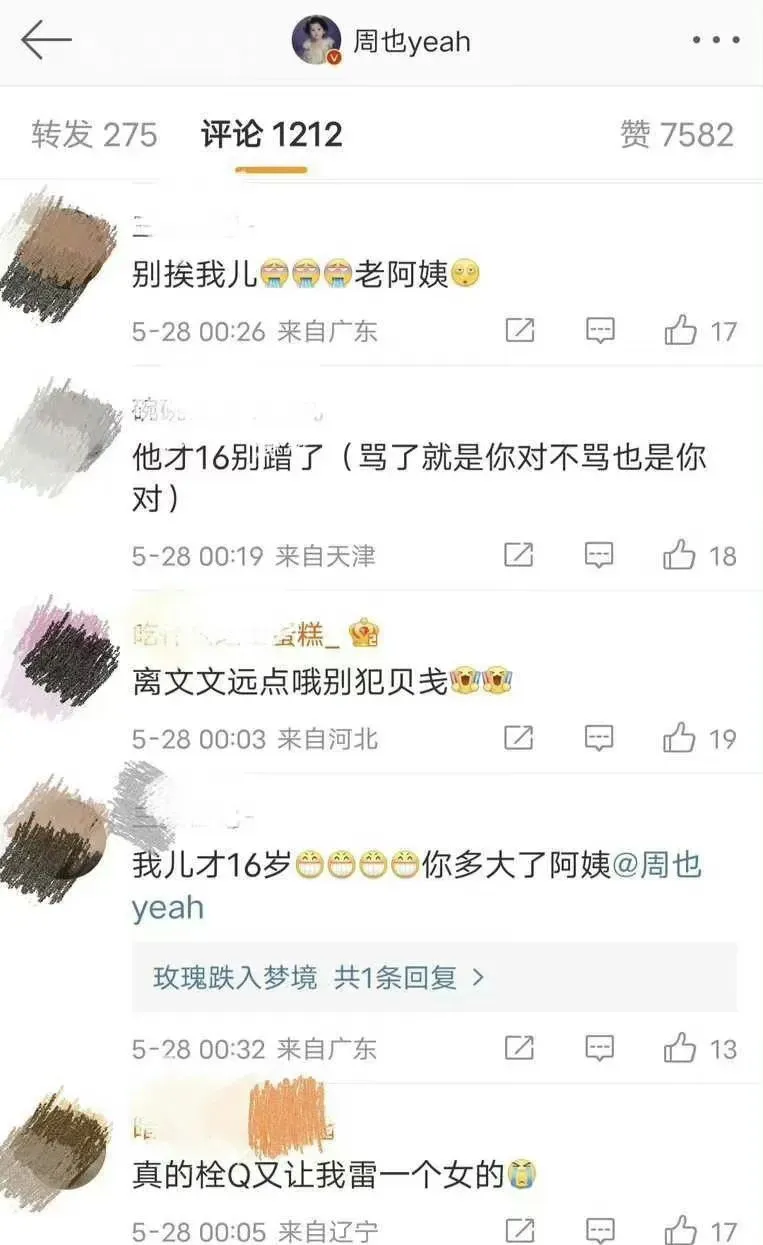Switch to the 赞 7582 tab
The width and height of the screenshot is (763, 1245).
point(677,134)
